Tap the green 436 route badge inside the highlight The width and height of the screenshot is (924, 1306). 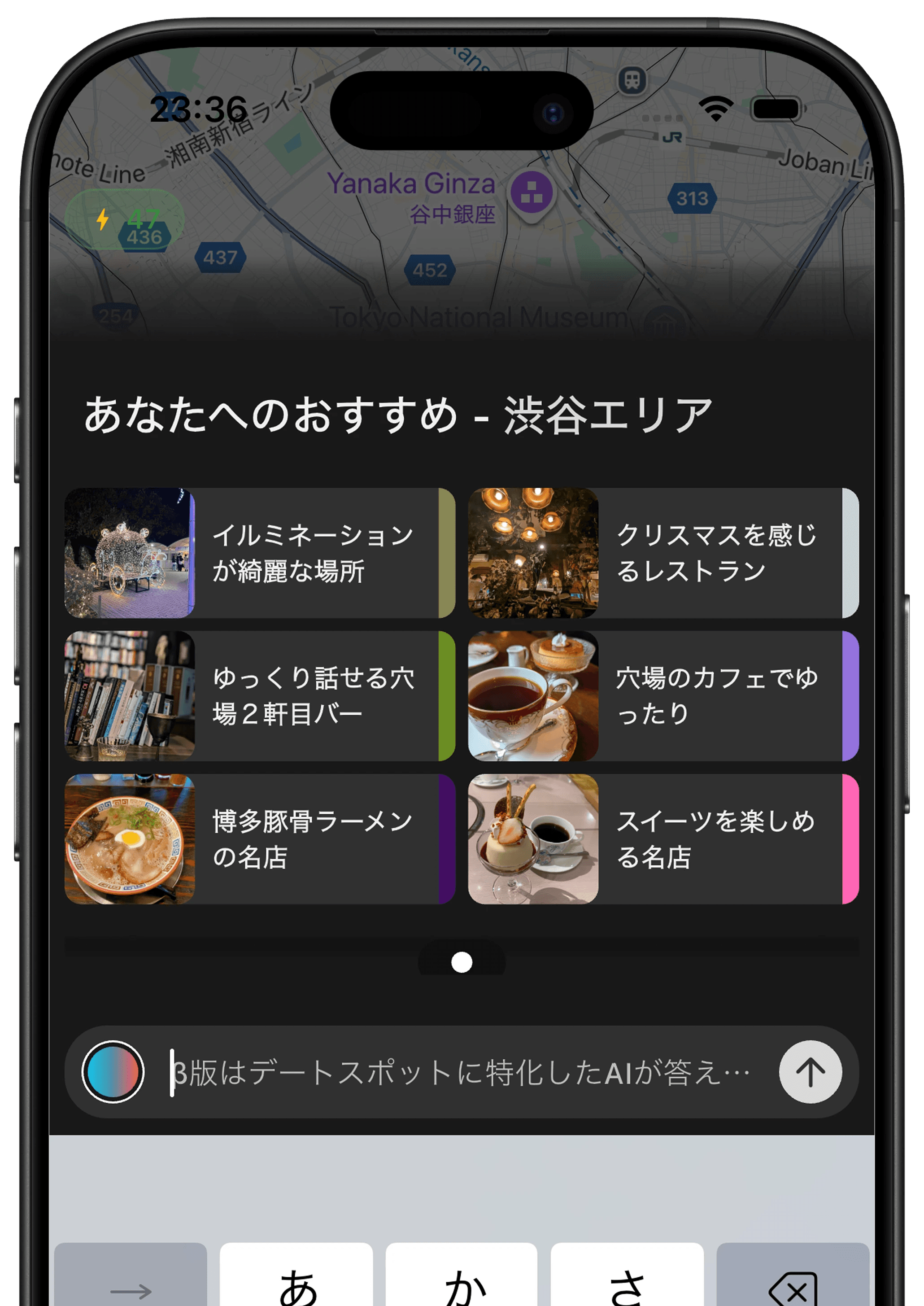(144, 237)
